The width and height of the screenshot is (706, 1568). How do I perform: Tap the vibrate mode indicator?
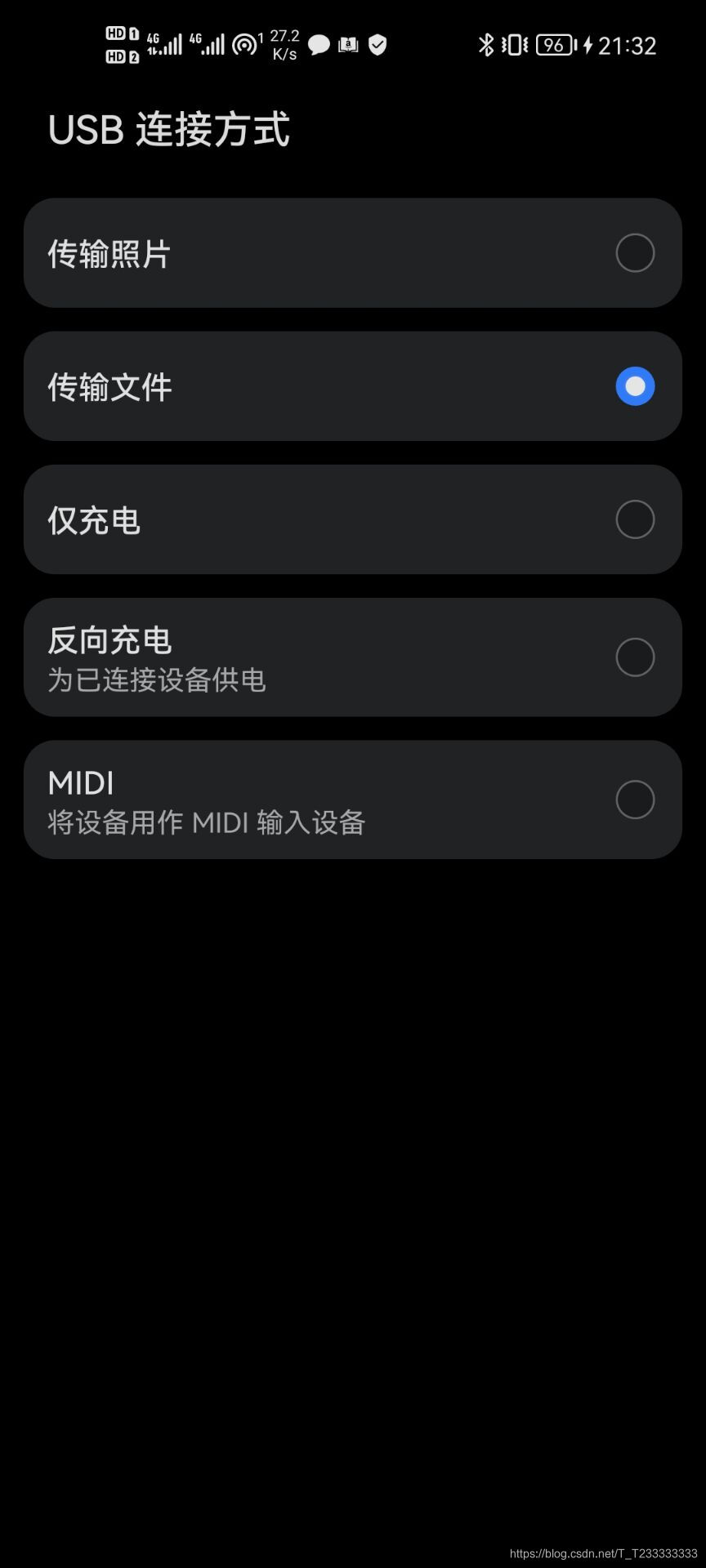[514, 45]
